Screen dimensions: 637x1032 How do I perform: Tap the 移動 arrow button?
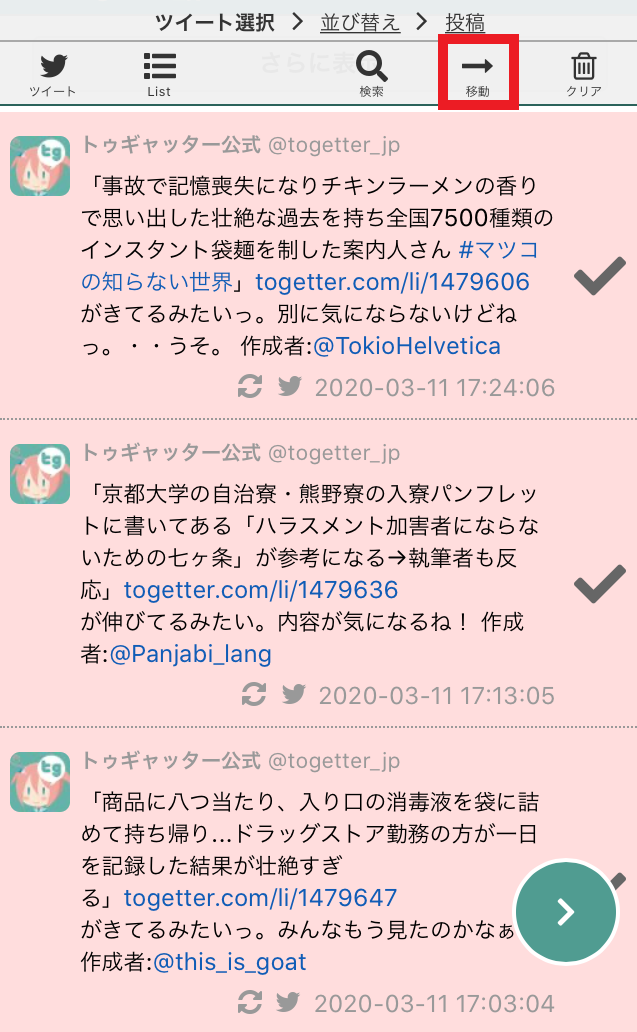[478, 74]
